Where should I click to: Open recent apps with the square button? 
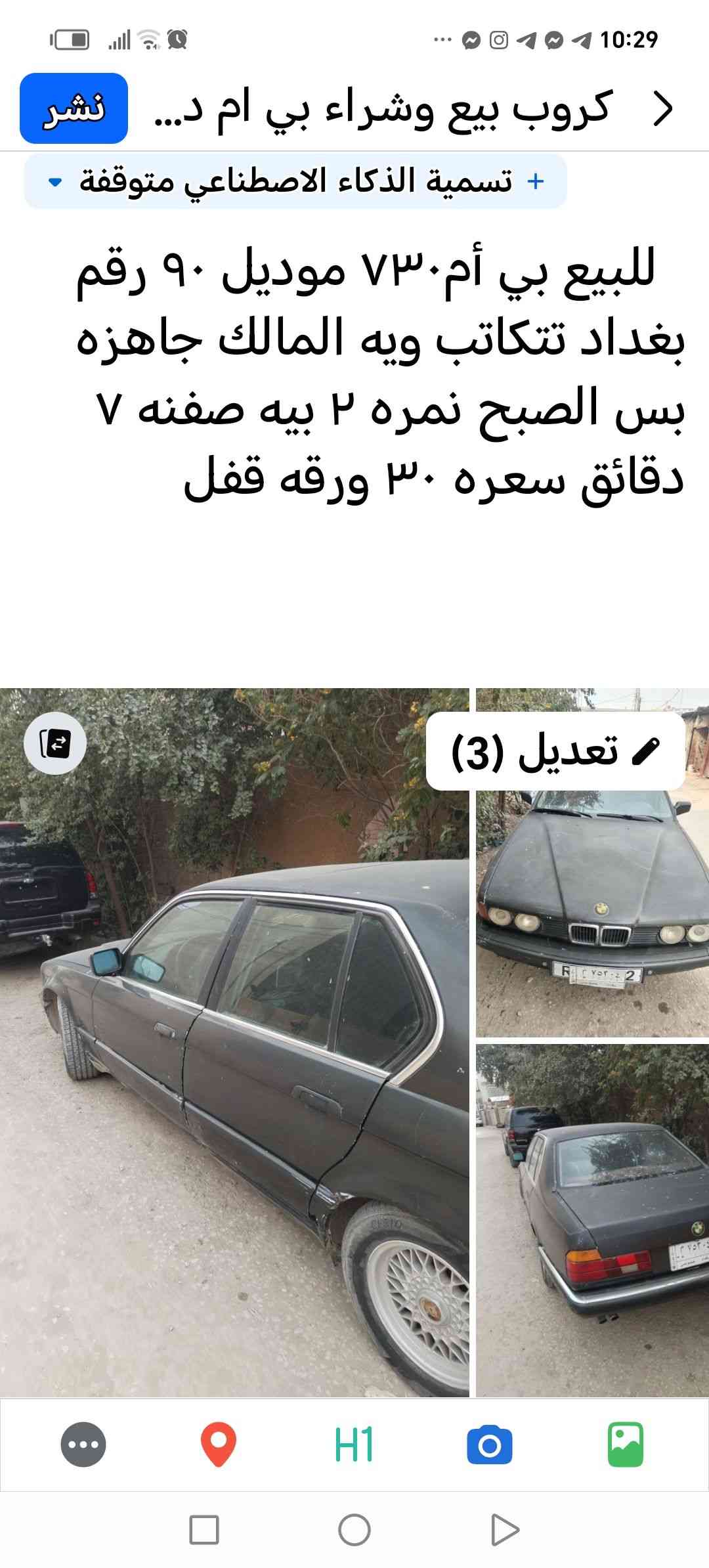point(204,1530)
